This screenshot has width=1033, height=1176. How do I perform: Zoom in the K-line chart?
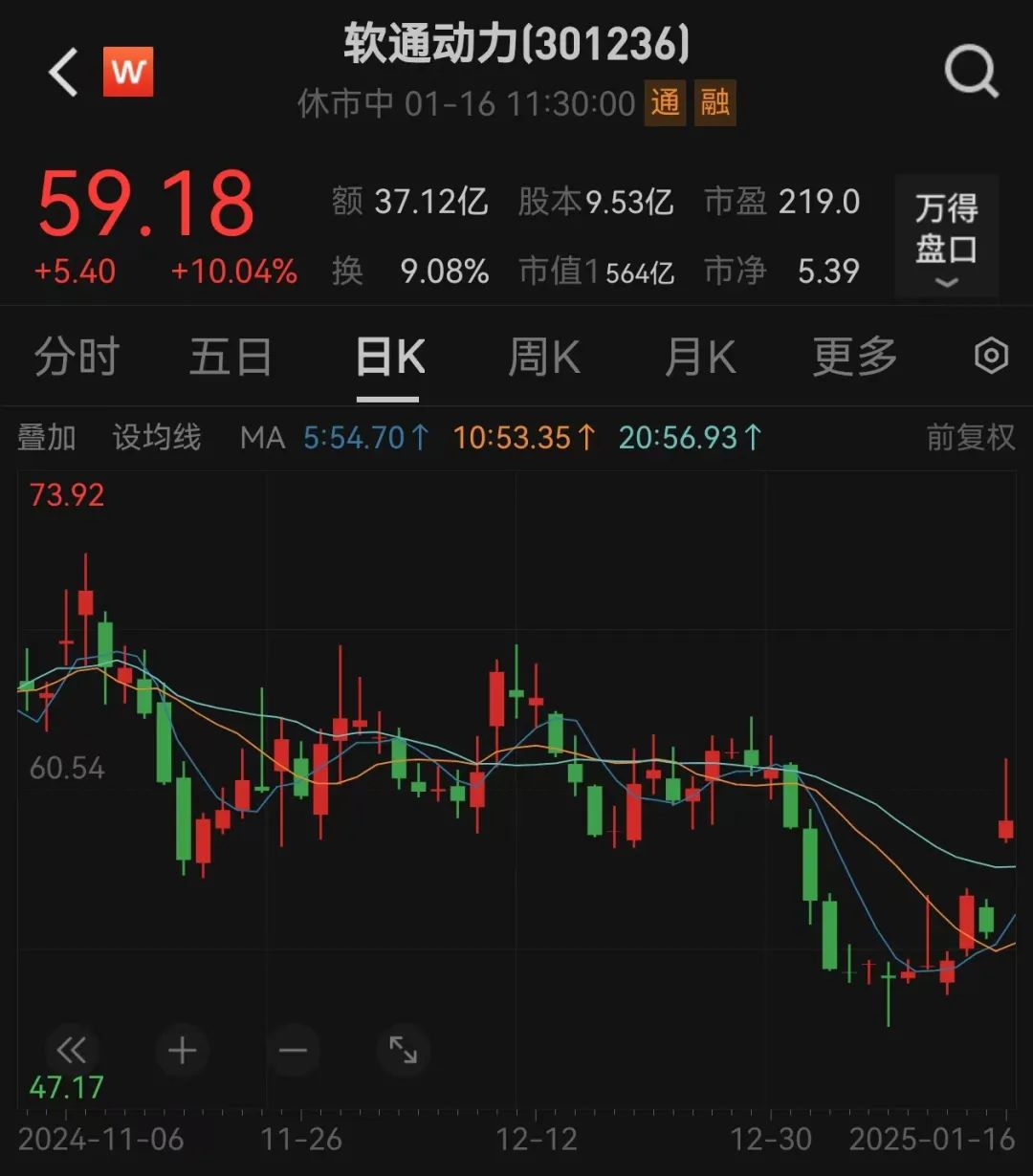(182, 1051)
